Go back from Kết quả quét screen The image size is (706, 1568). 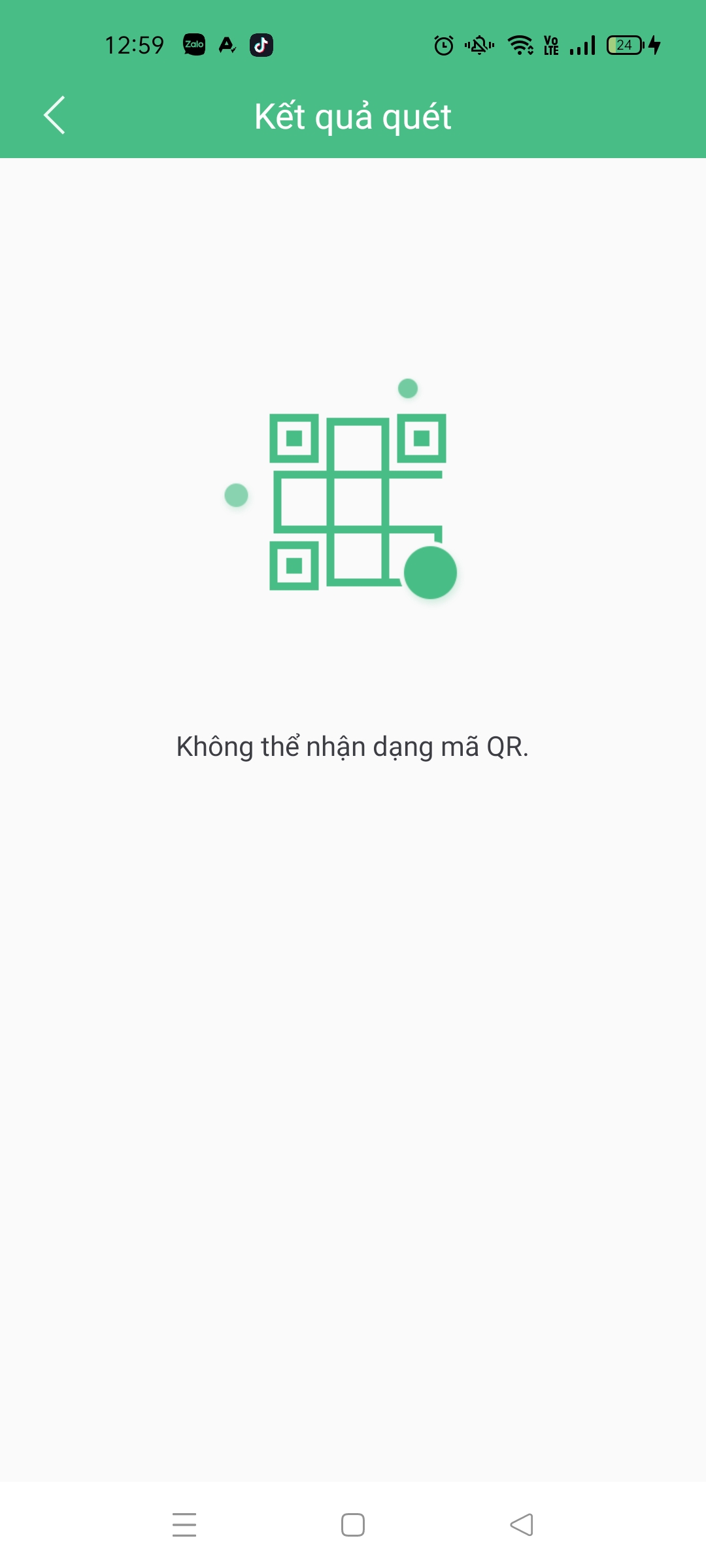55,116
